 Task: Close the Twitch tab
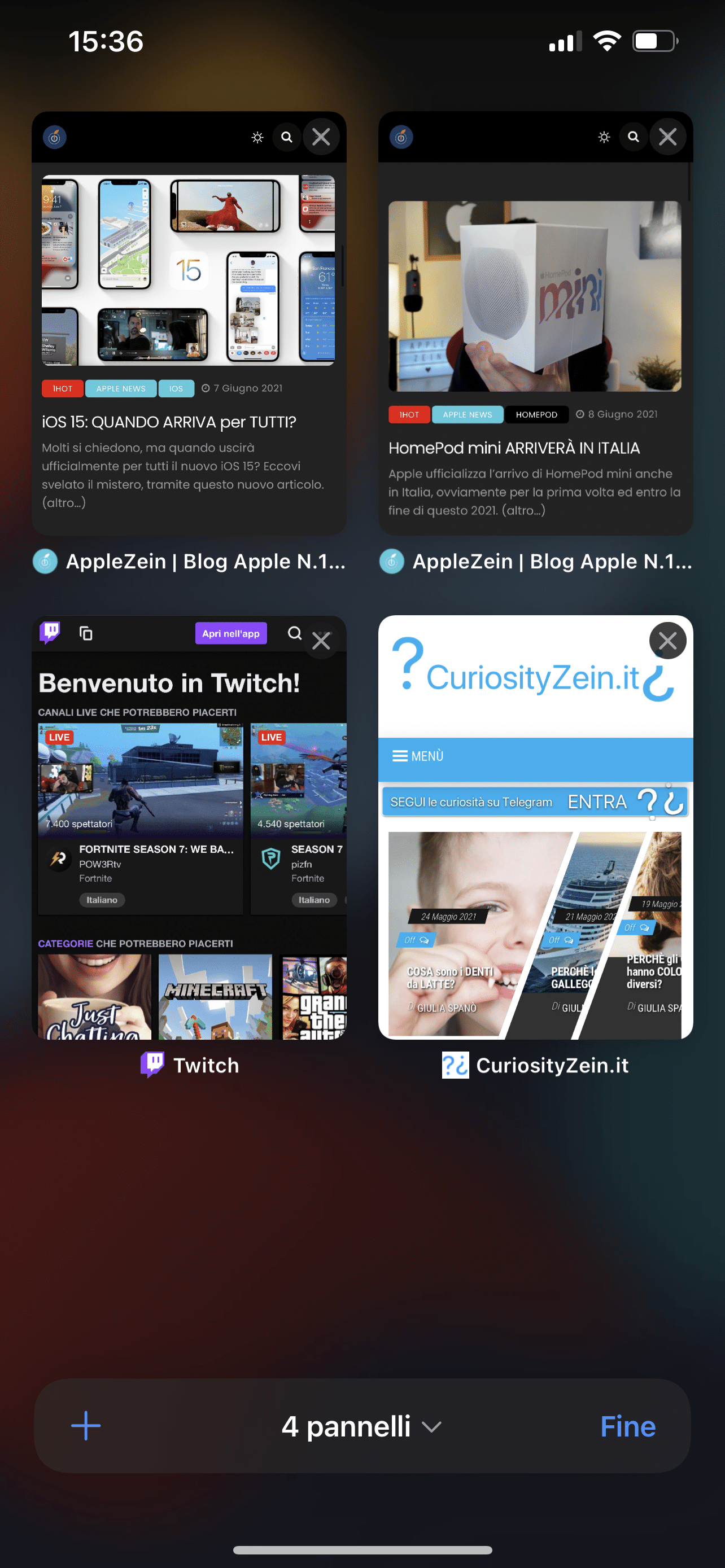point(321,640)
